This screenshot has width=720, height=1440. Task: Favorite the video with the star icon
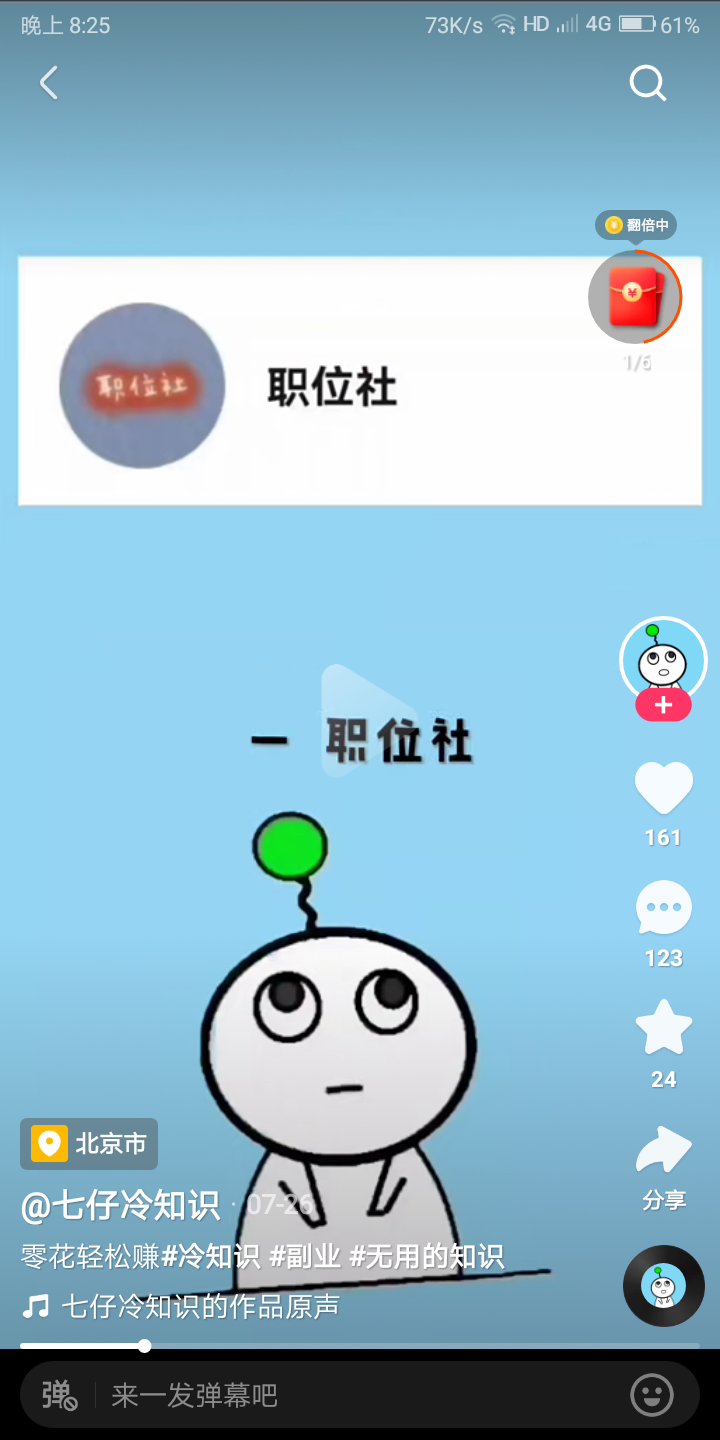pyautogui.click(x=663, y=1028)
